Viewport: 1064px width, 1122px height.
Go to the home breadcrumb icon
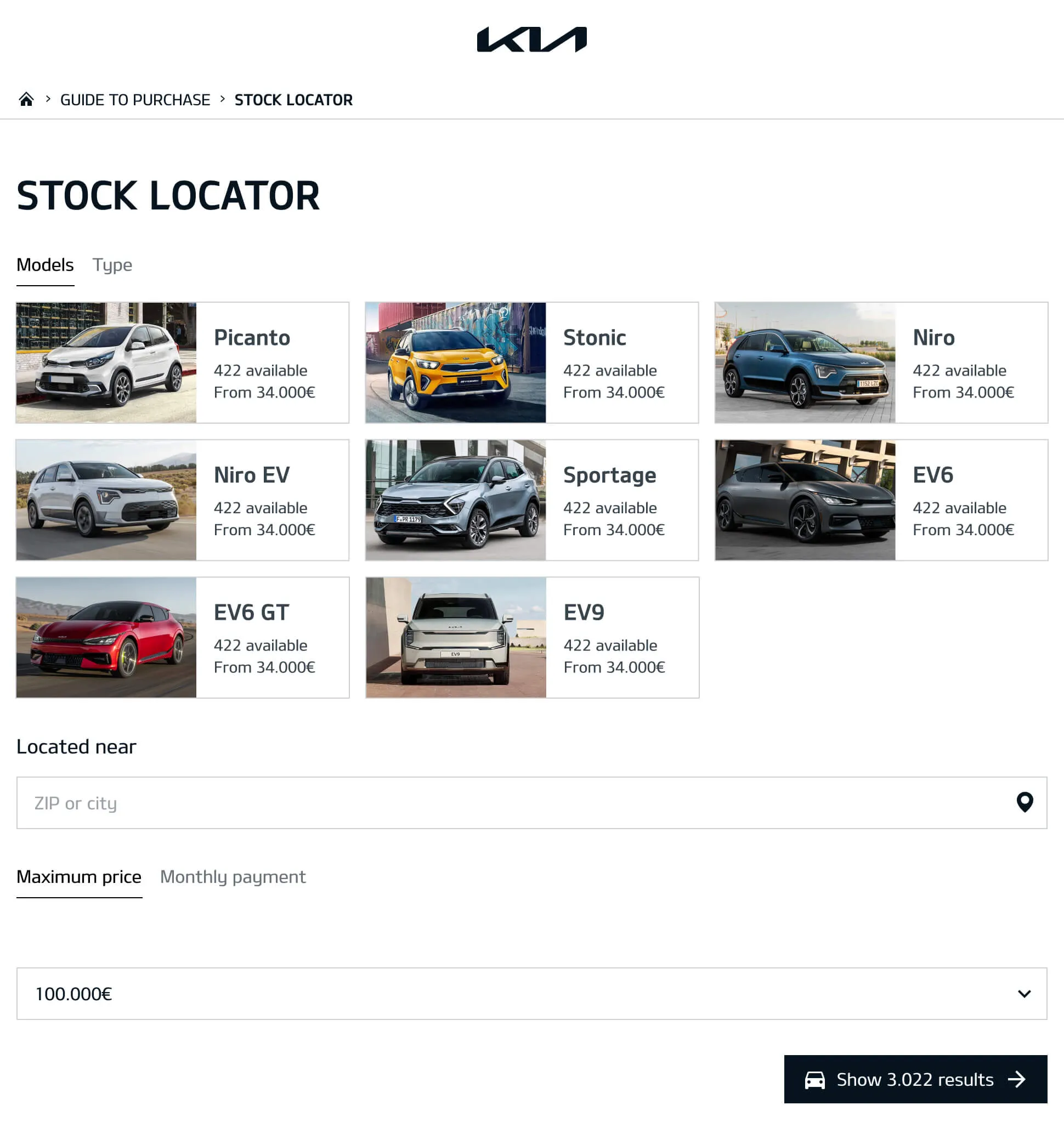click(x=26, y=100)
